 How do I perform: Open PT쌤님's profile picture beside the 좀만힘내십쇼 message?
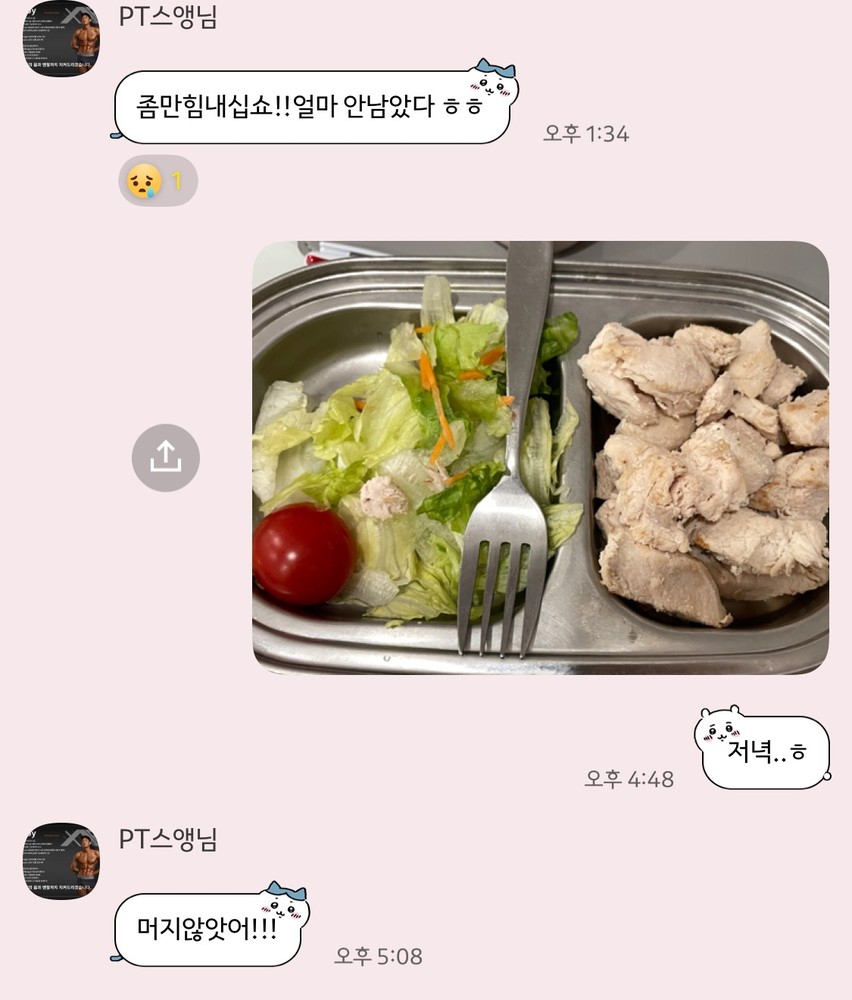(x=62, y=39)
